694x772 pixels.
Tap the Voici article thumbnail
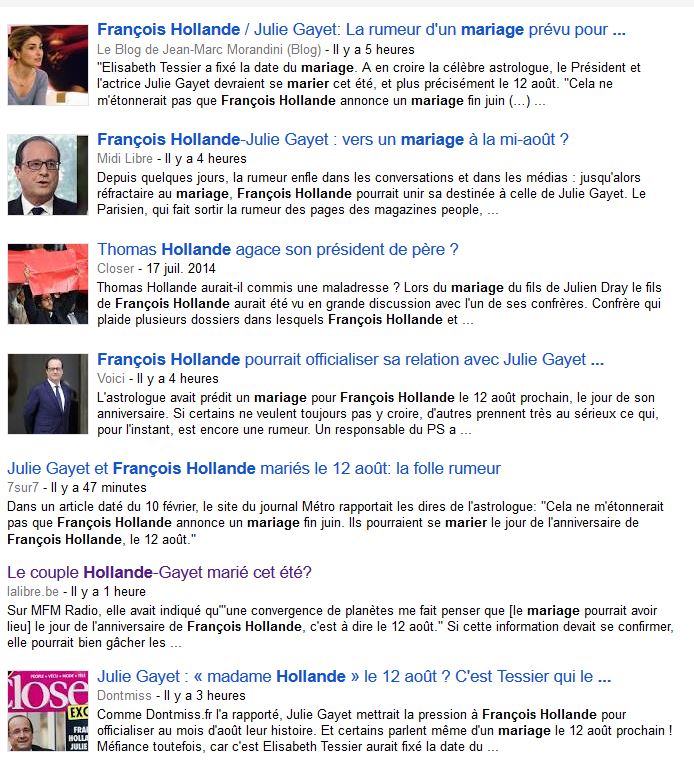(48, 394)
